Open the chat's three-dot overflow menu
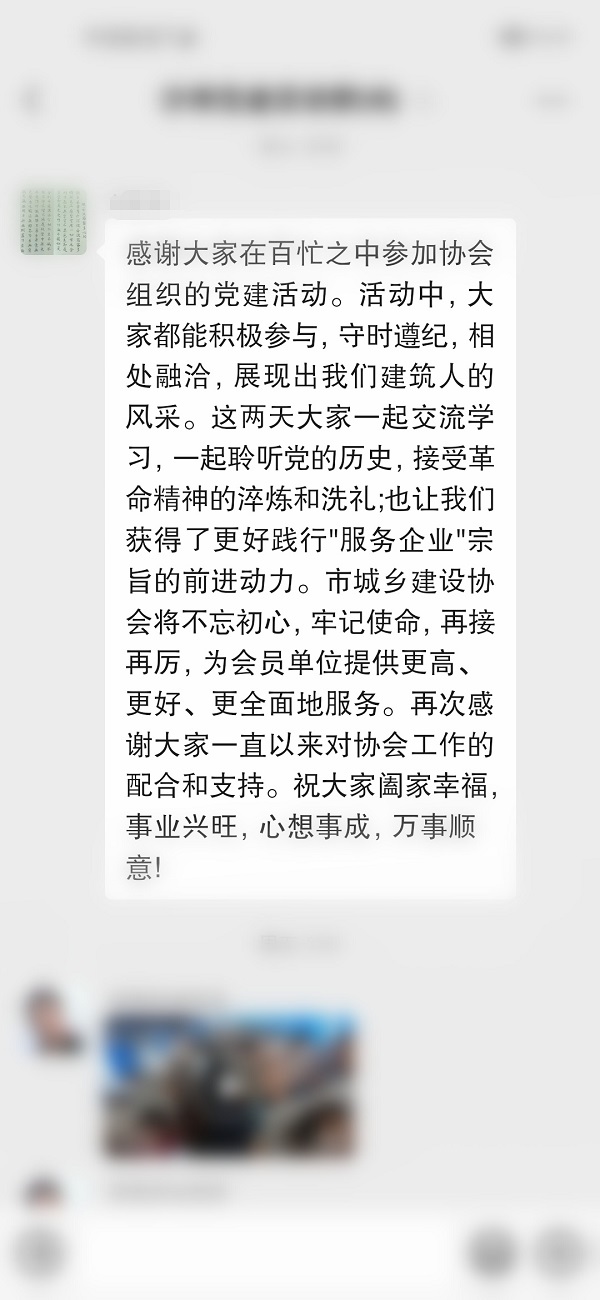Image resolution: width=600 pixels, height=1300 pixels. coord(553,100)
